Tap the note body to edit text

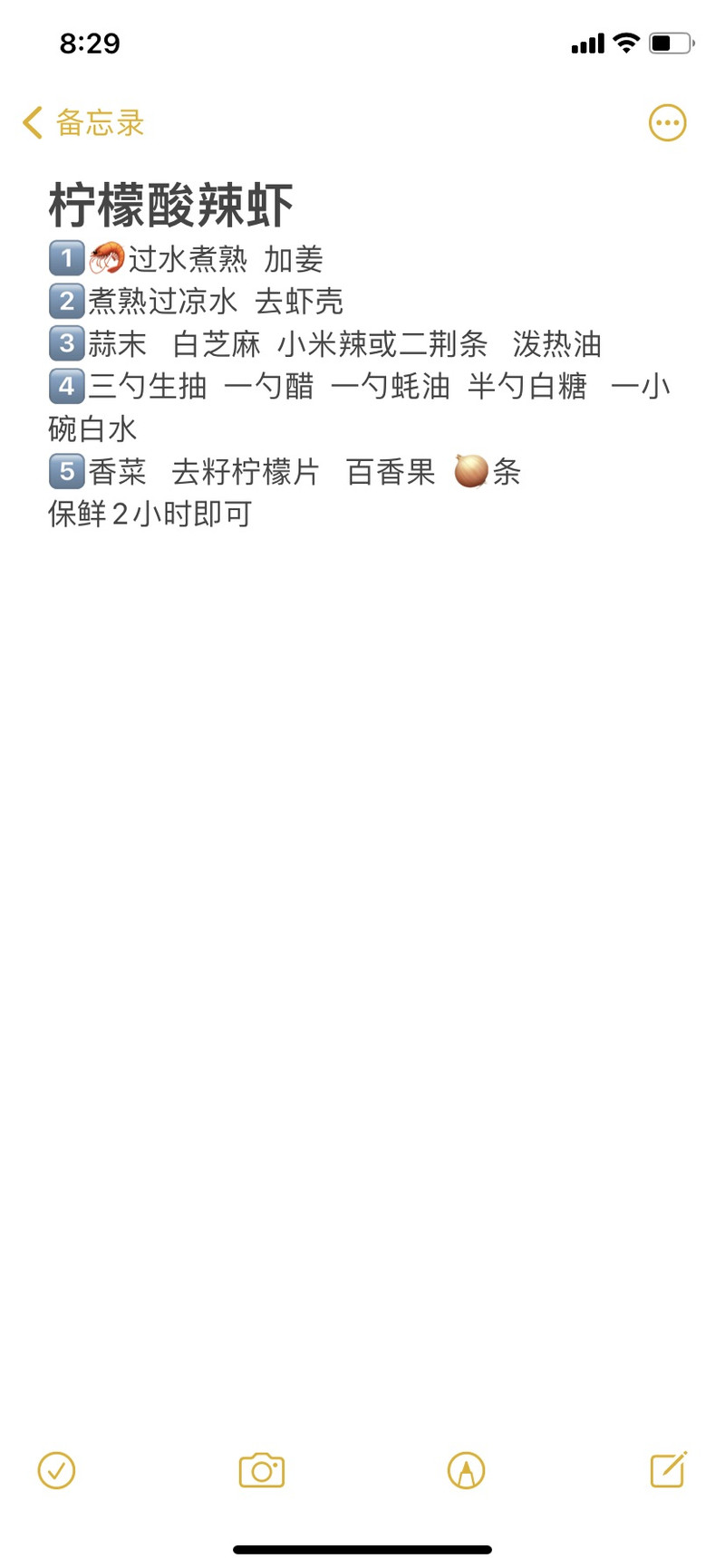(x=362, y=387)
